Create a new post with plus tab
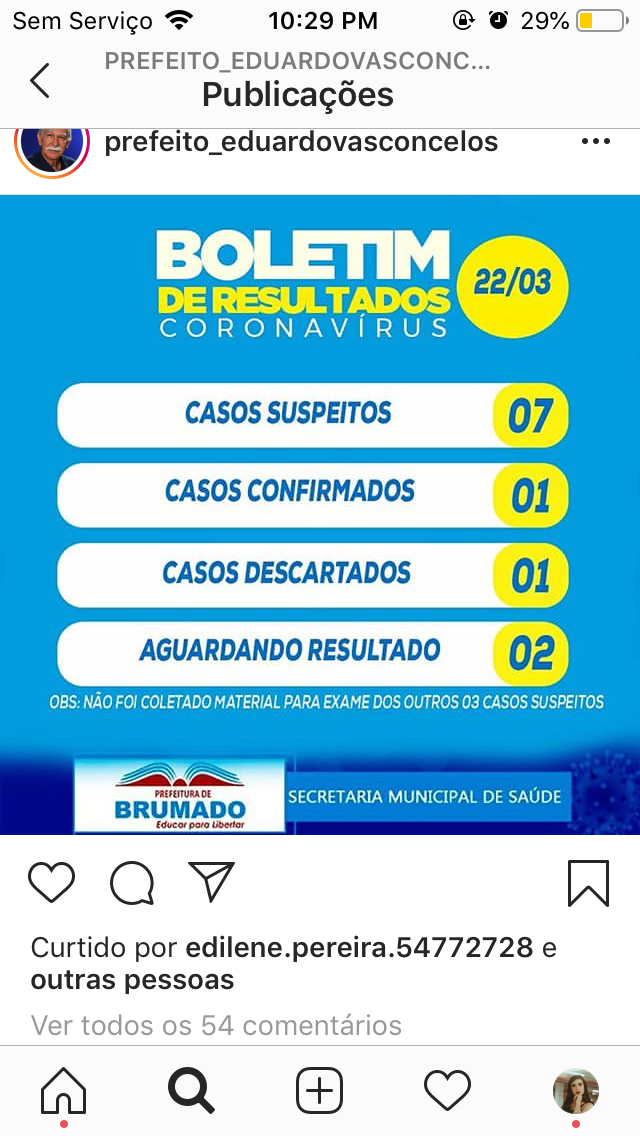This screenshot has height=1136, width=640. pos(320,1090)
